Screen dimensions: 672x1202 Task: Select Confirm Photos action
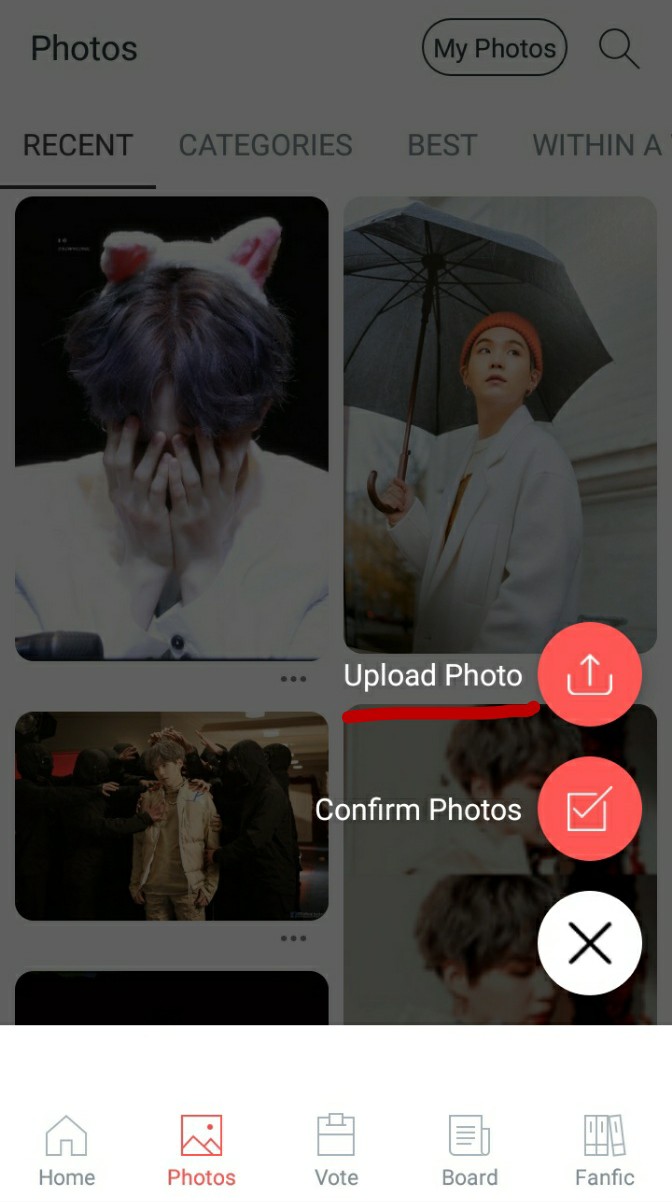590,809
